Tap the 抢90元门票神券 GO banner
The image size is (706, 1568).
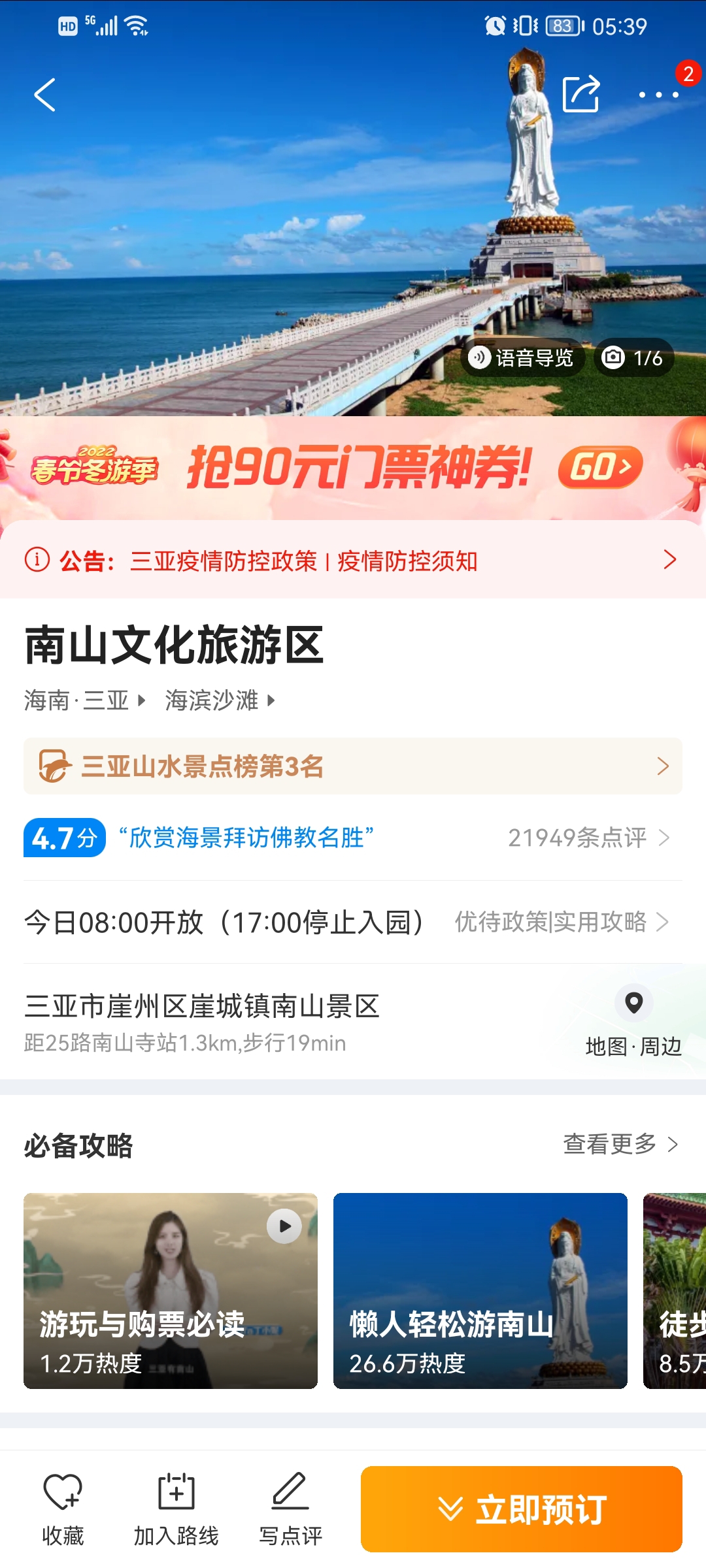(353, 468)
